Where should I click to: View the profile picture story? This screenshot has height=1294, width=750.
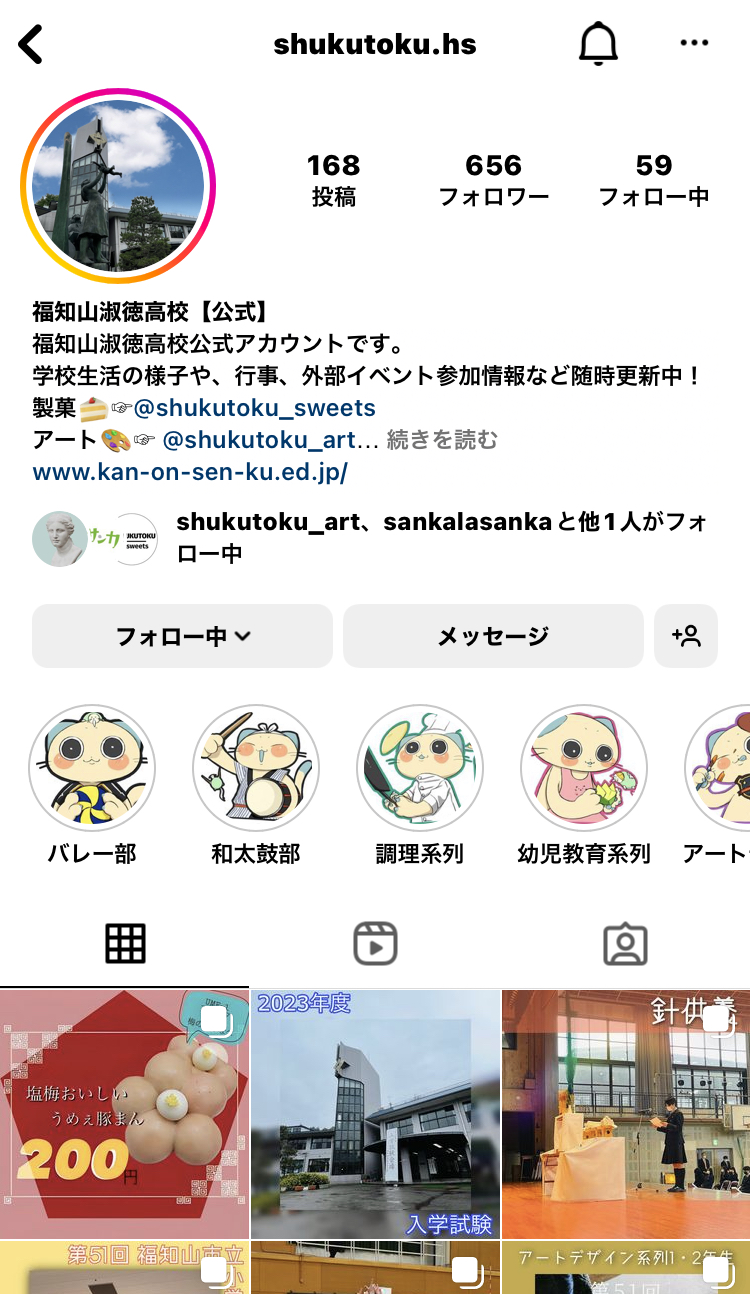click(x=118, y=186)
